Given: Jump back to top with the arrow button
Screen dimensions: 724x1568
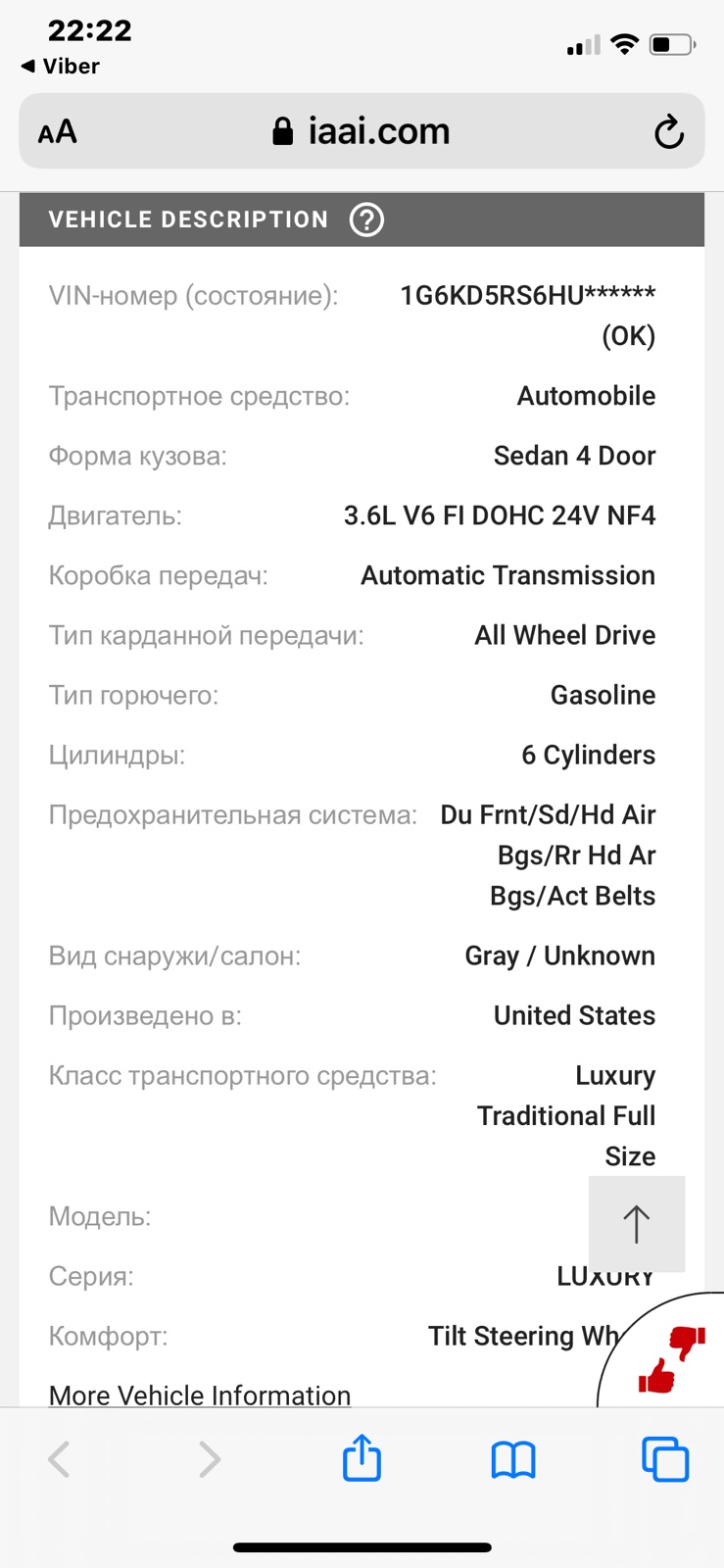Looking at the screenshot, I should [x=636, y=1224].
